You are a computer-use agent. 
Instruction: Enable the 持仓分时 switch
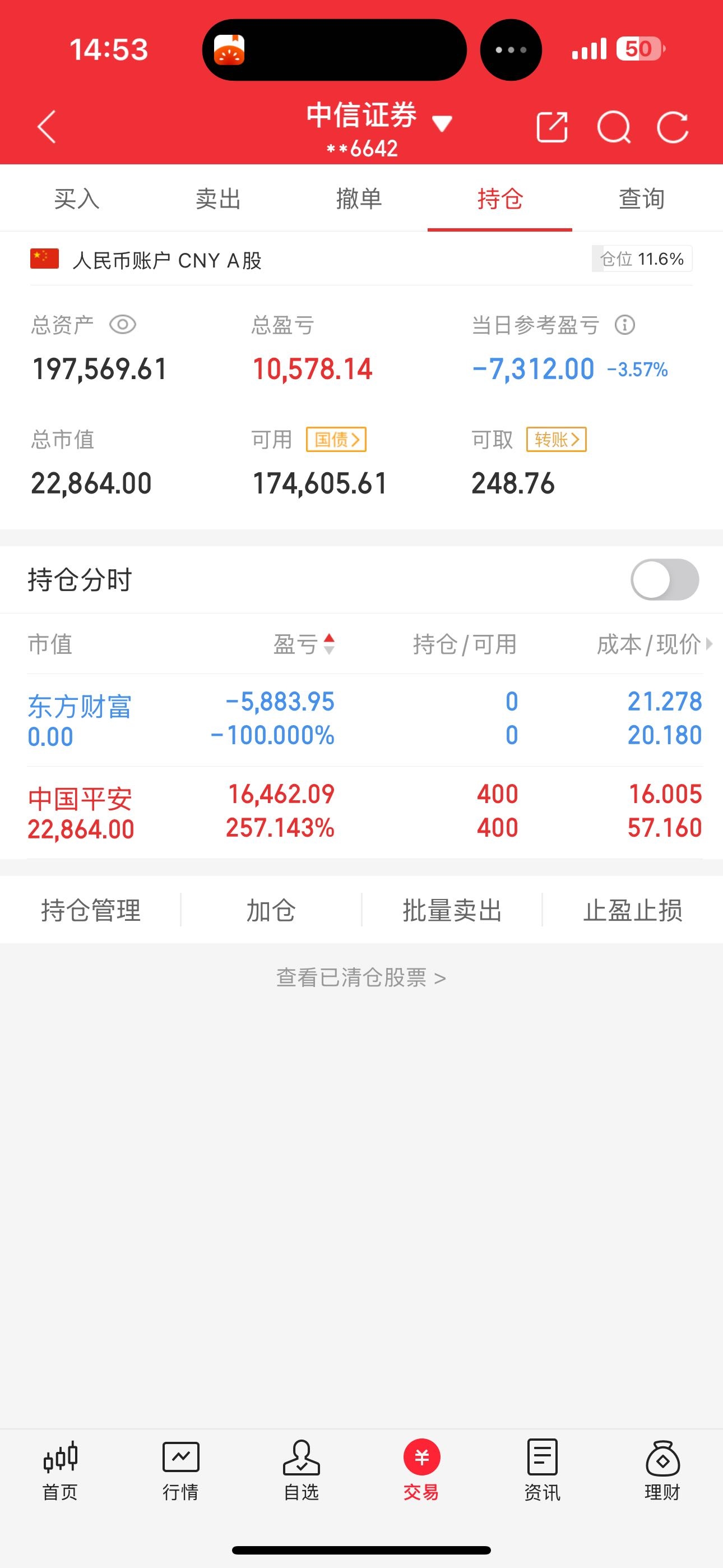pyautogui.click(x=665, y=579)
